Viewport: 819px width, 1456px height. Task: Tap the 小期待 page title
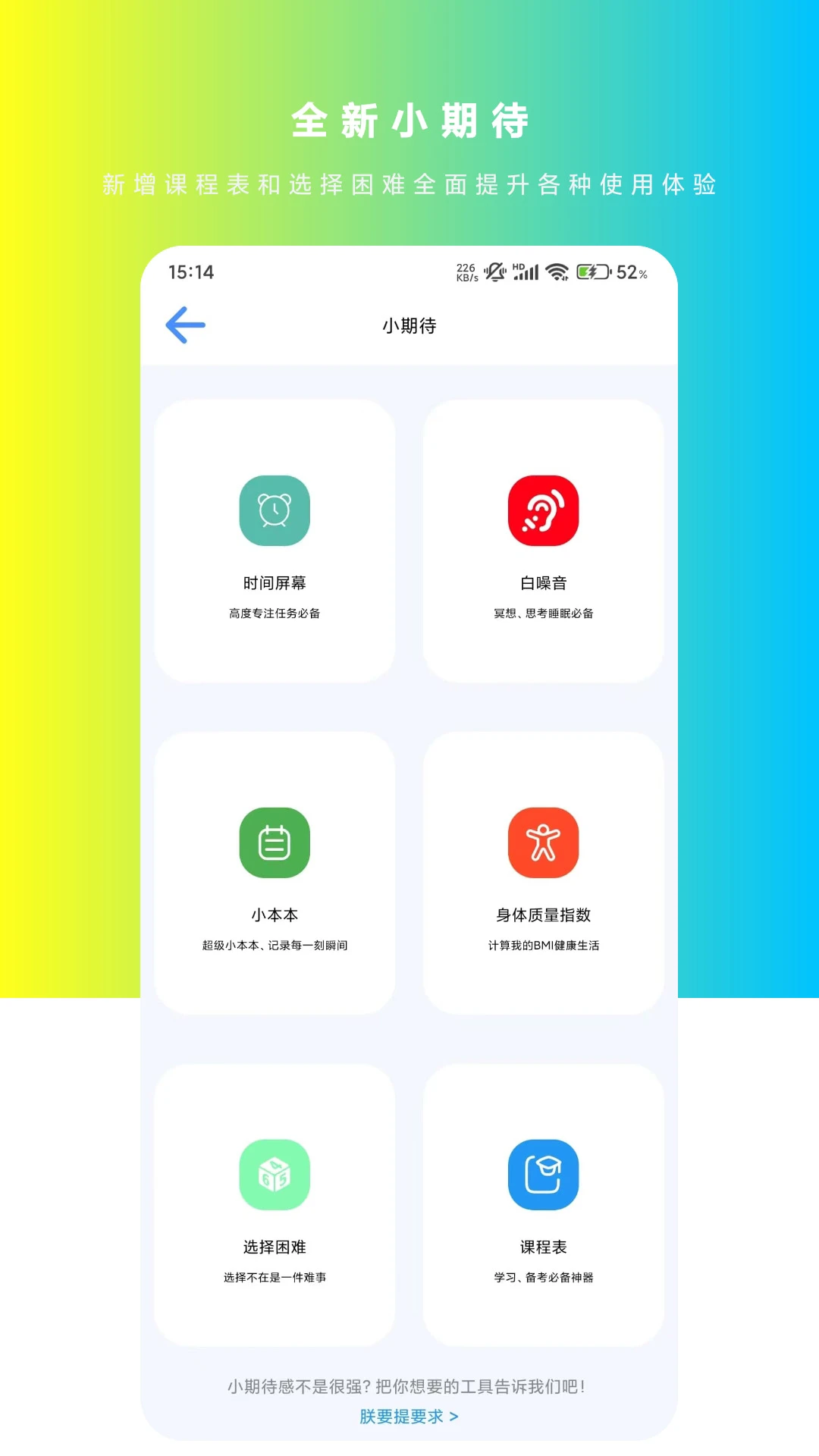tap(409, 325)
